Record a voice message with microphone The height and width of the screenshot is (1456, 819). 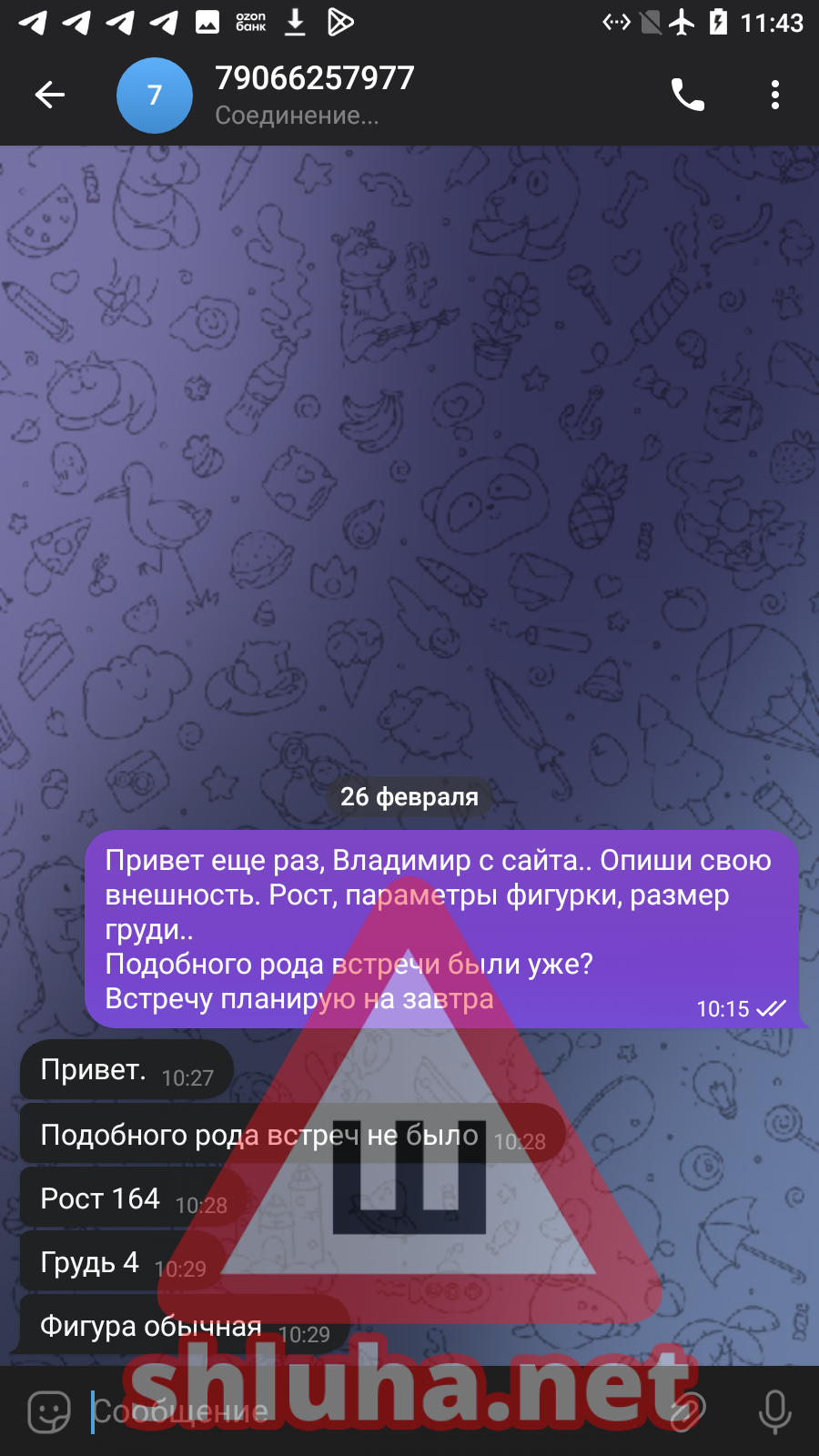click(774, 1411)
